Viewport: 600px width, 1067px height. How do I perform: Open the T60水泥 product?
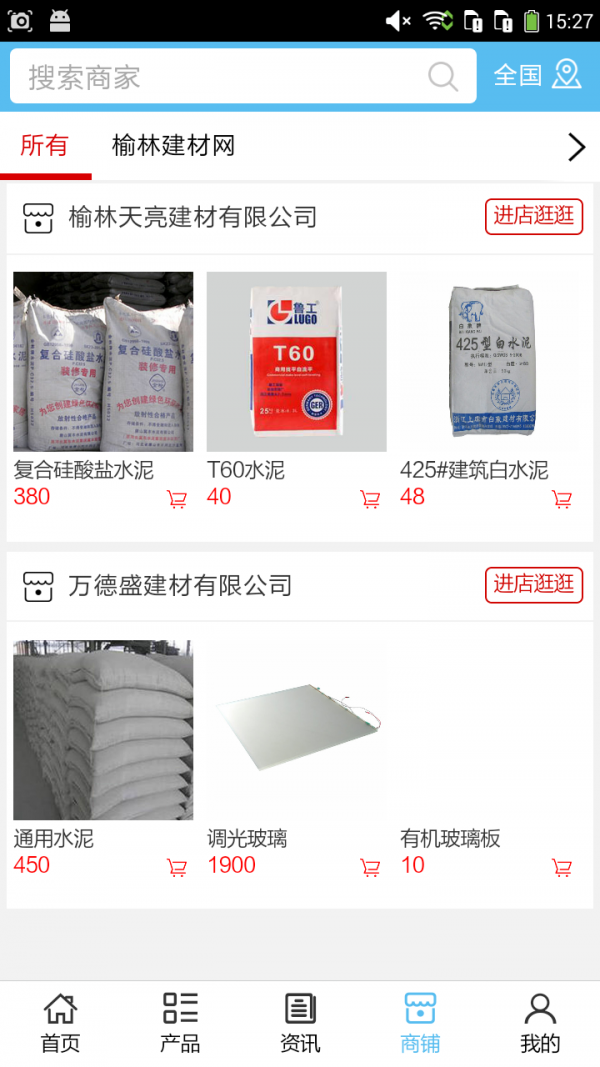(x=296, y=362)
